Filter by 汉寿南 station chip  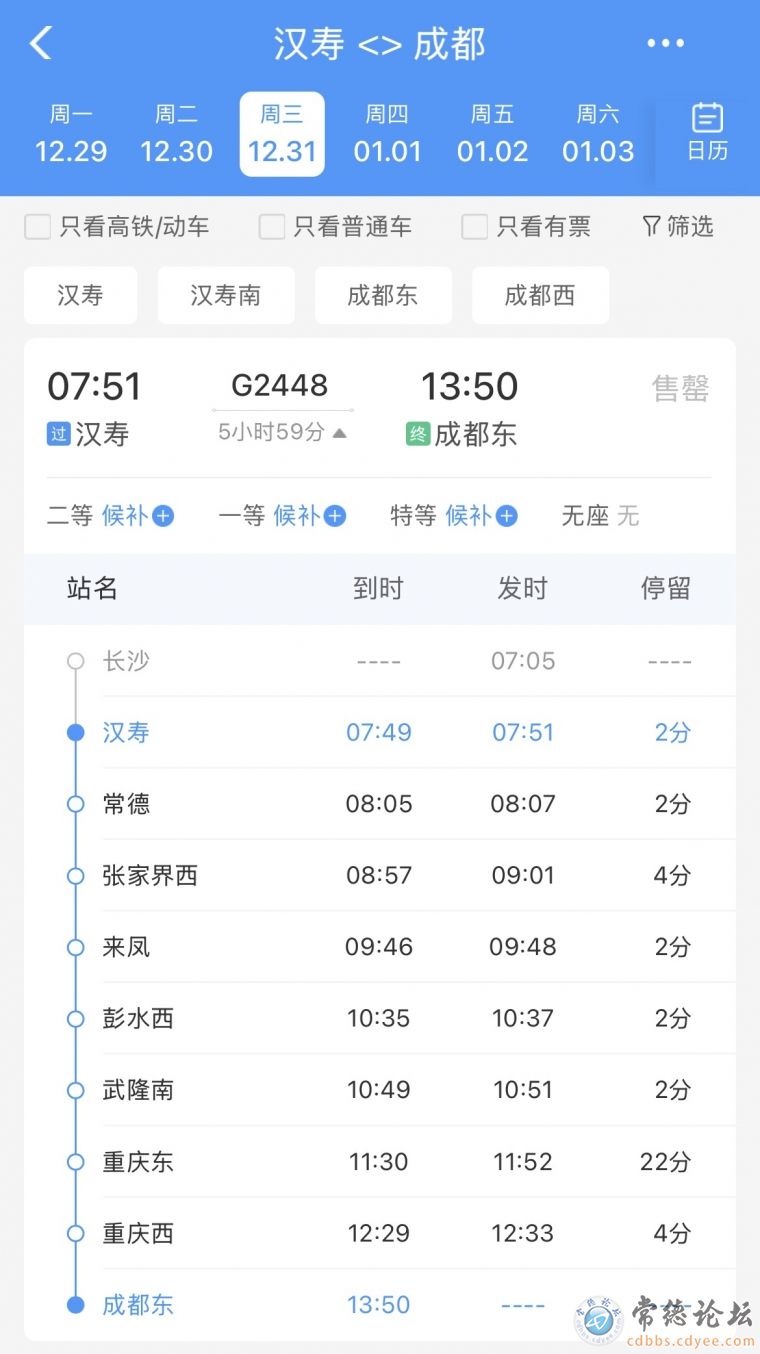coord(226,295)
